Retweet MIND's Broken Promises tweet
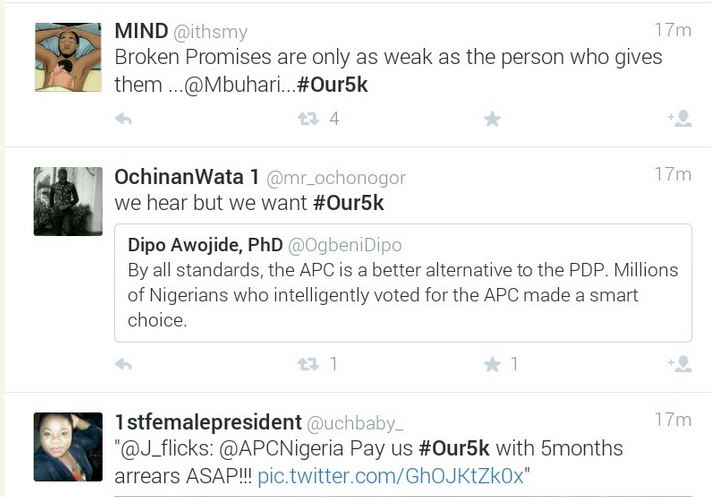 (x=309, y=119)
